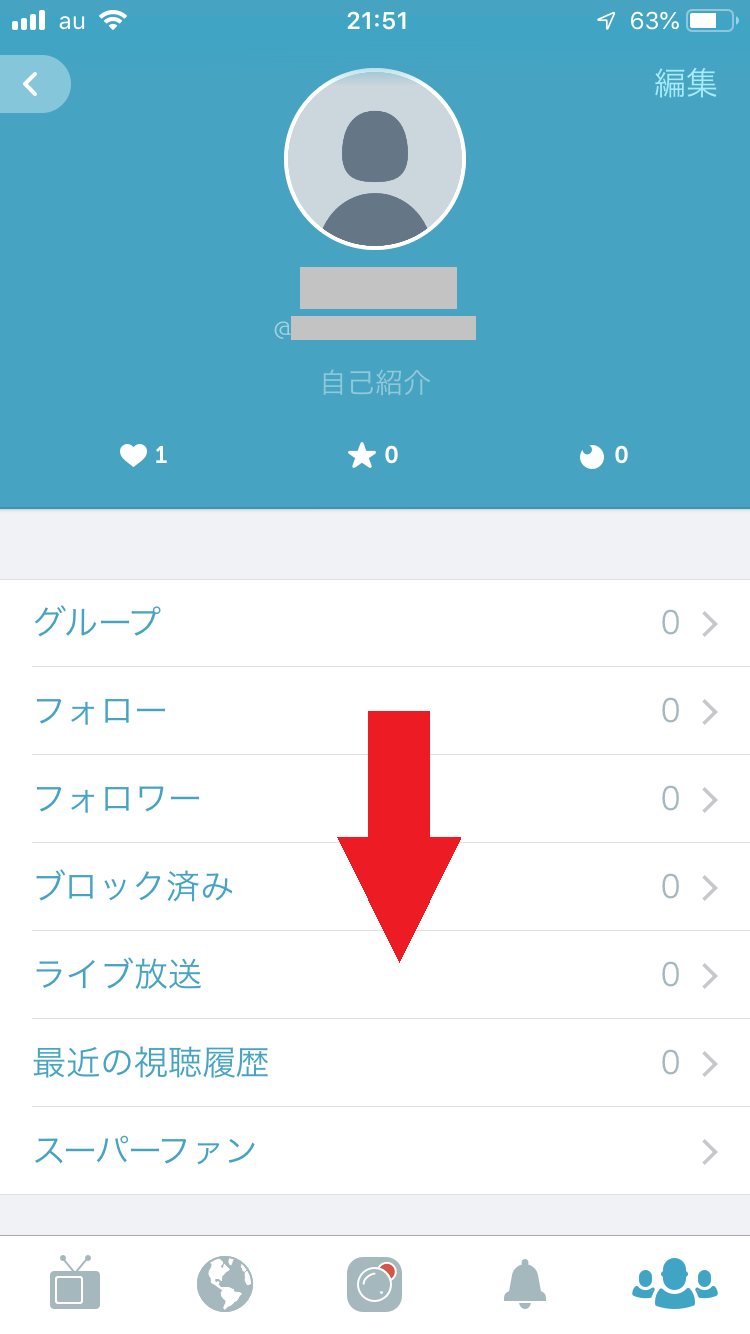
Task: Go back using the left chevron icon
Action: coord(28,84)
